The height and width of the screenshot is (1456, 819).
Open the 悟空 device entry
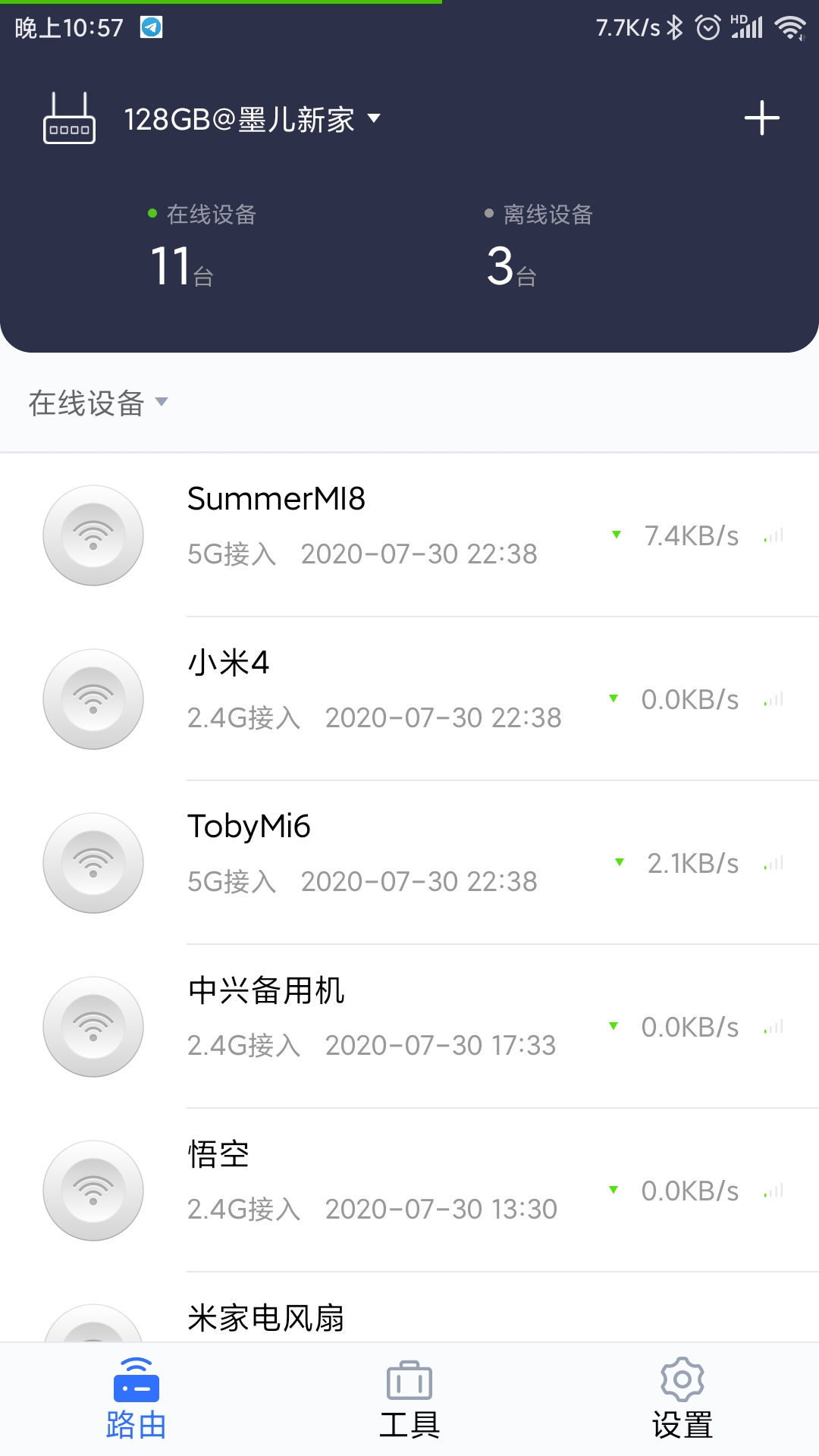(x=409, y=1191)
